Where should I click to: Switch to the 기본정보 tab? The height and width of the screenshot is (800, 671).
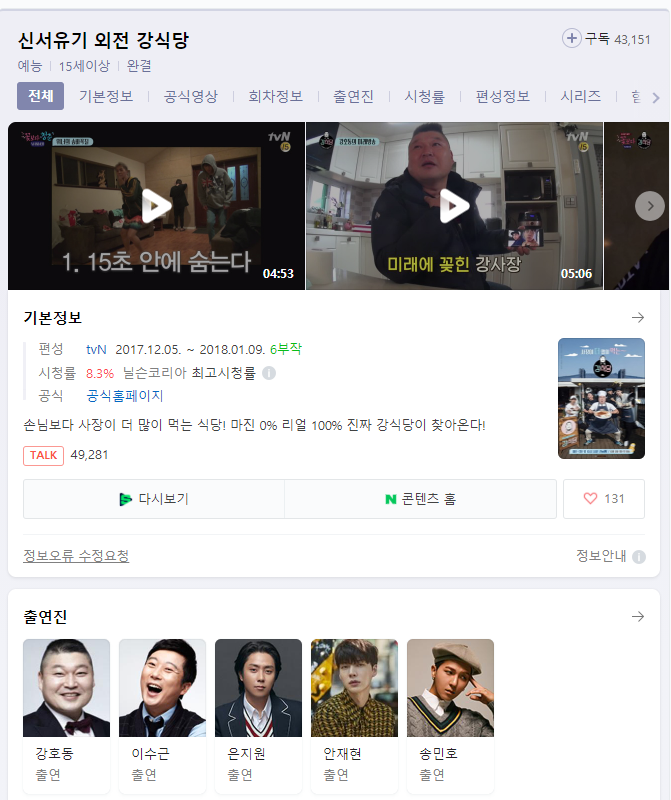106,97
